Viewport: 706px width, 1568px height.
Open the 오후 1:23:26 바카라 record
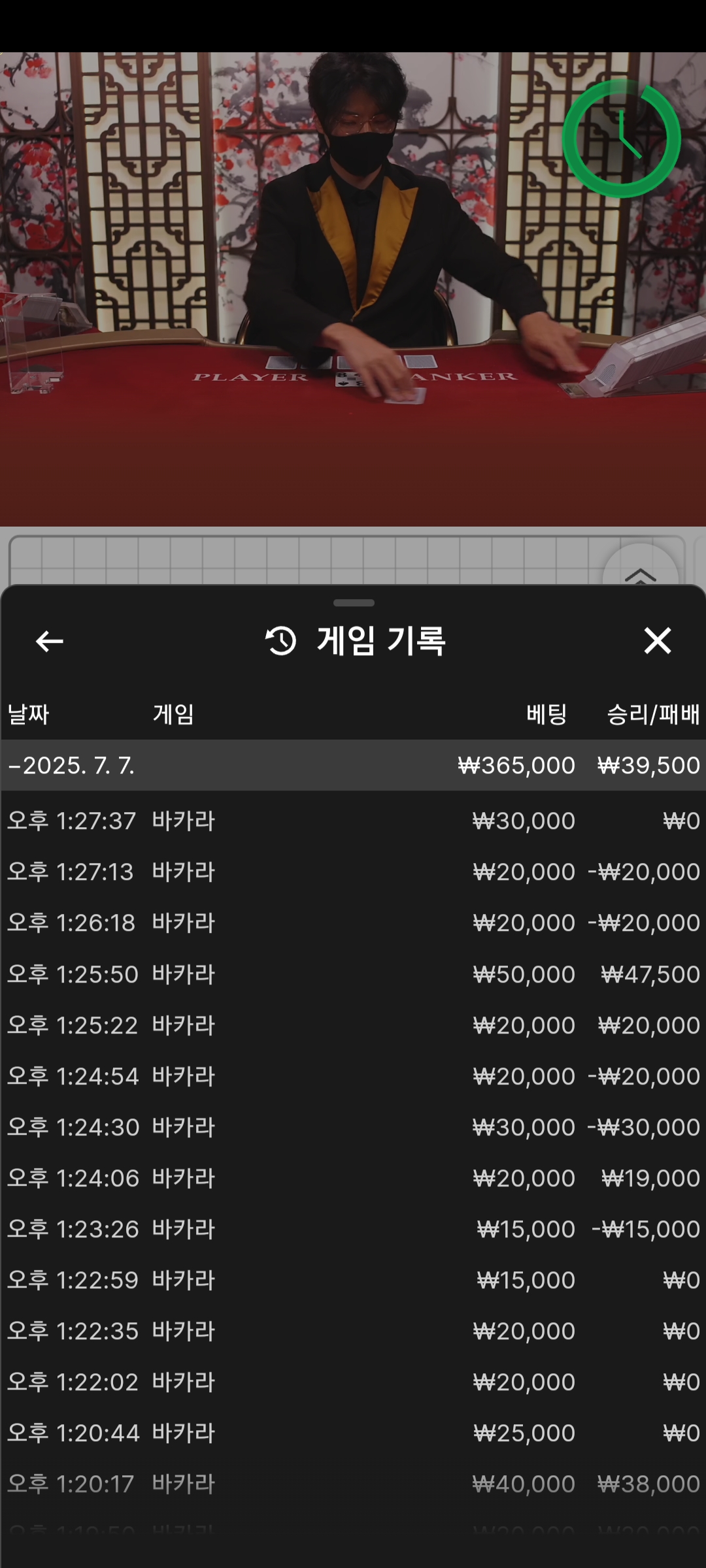point(353,1229)
